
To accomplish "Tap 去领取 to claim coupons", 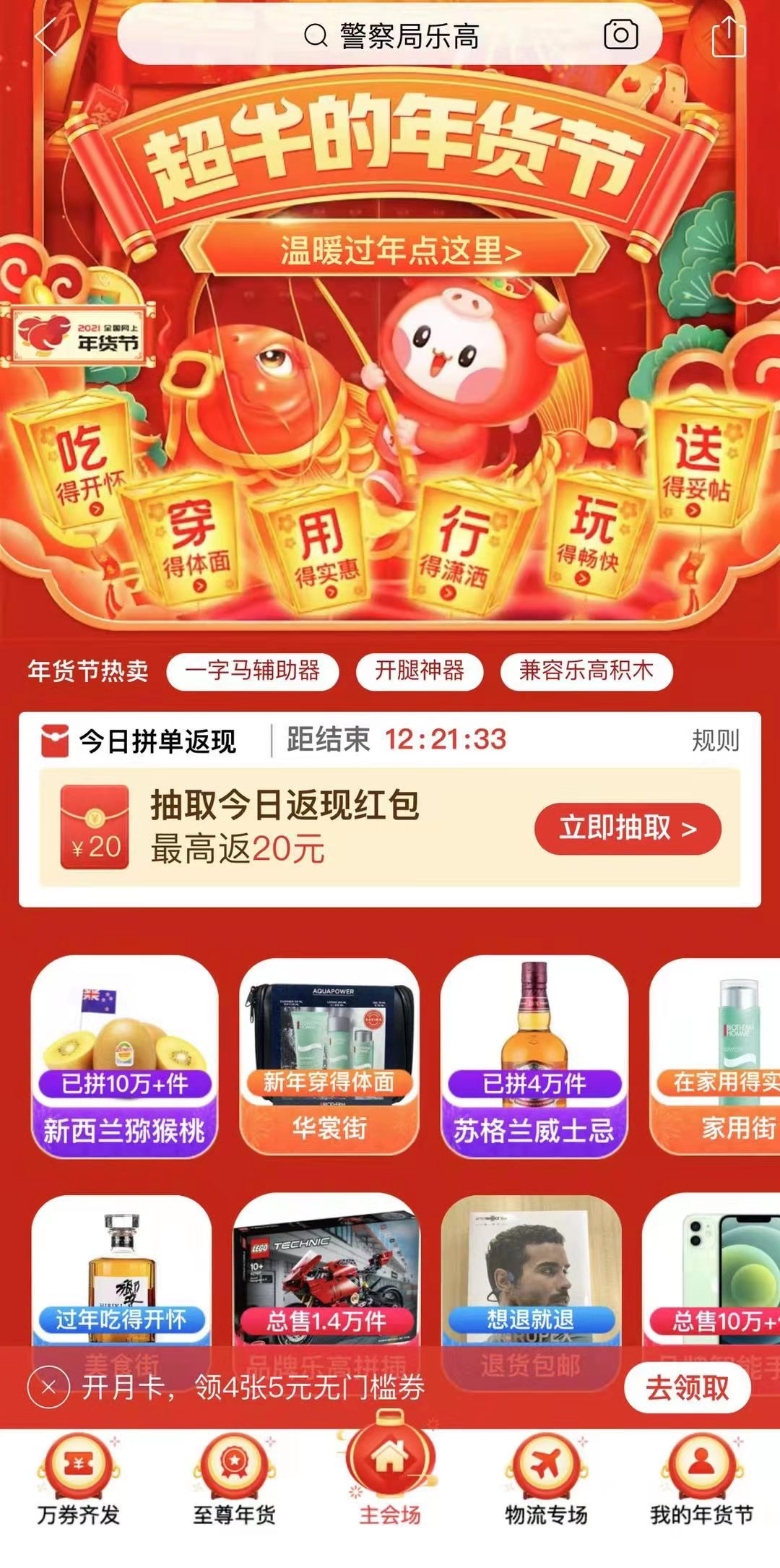I will pyautogui.click(x=687, y=1387).
